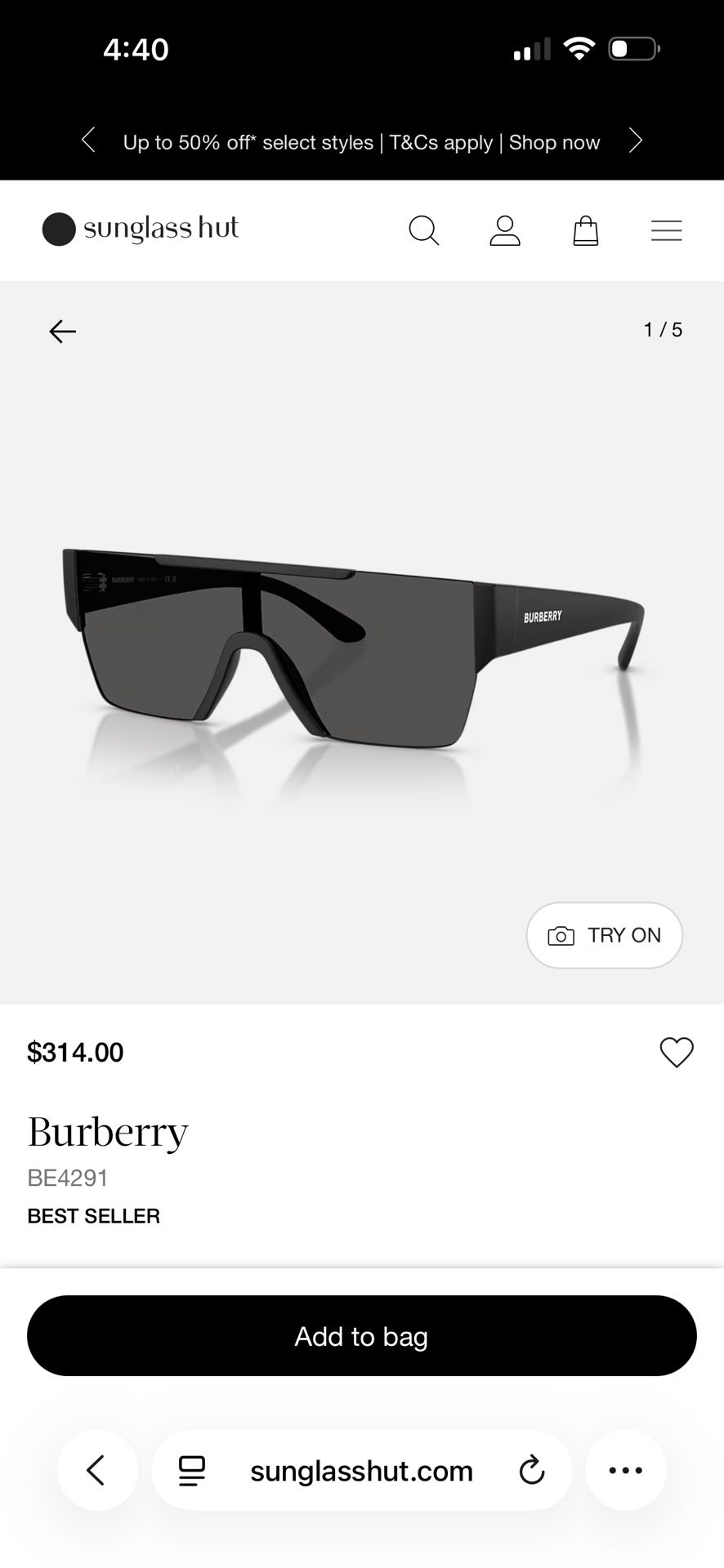Viewport: 724px width, 1568px height.
Task: Launch the virtual TRY ON feature
Action: (604, 935)
